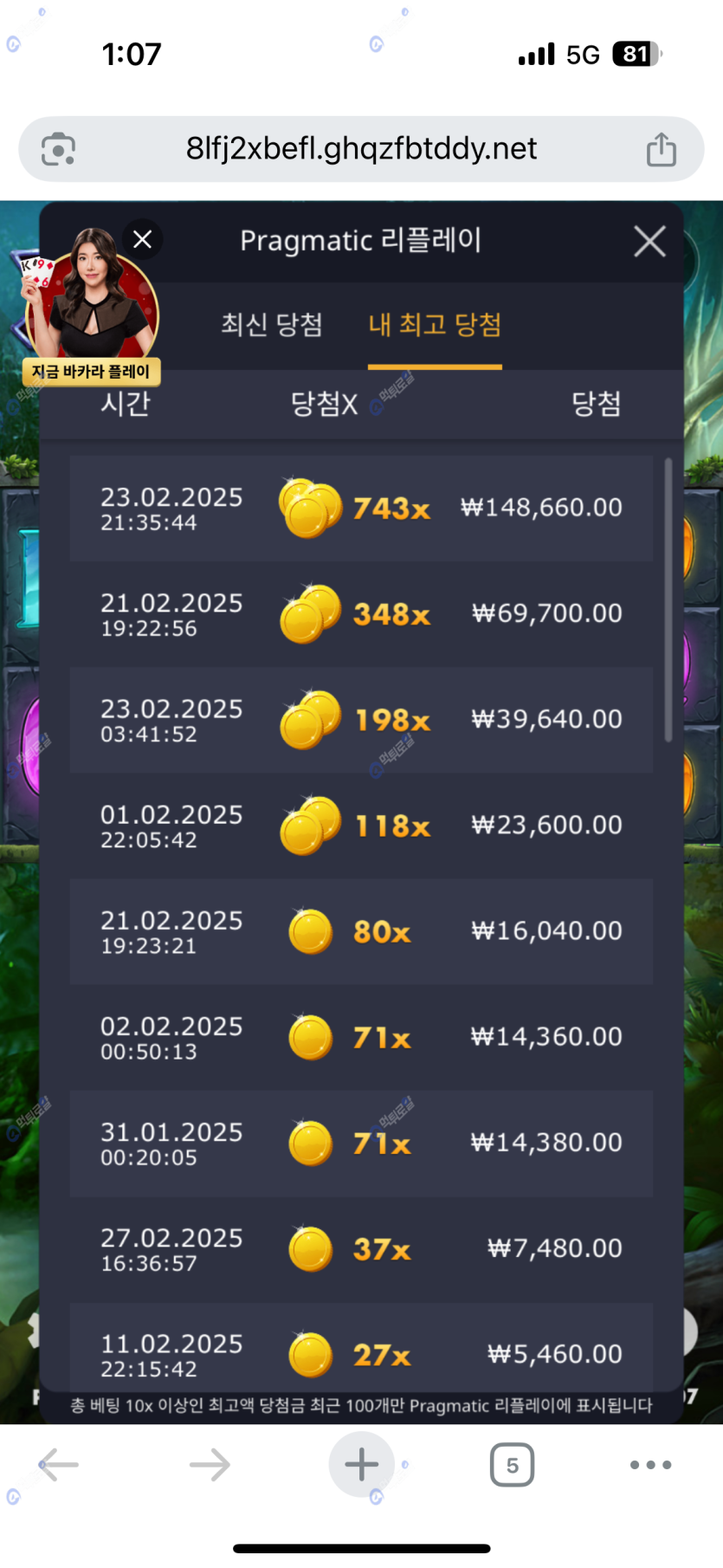Play the 198x win replay

[x=361, y=720]
